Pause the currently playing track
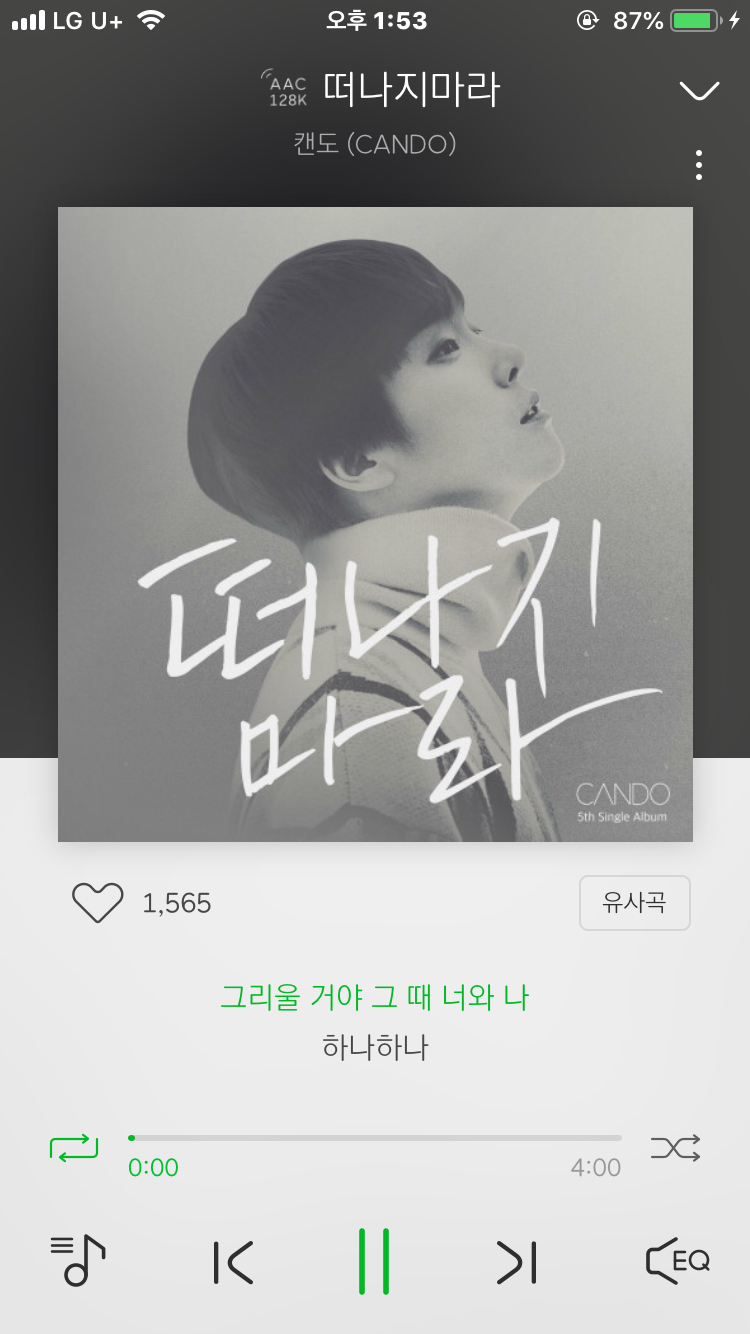 [375, 1262]
